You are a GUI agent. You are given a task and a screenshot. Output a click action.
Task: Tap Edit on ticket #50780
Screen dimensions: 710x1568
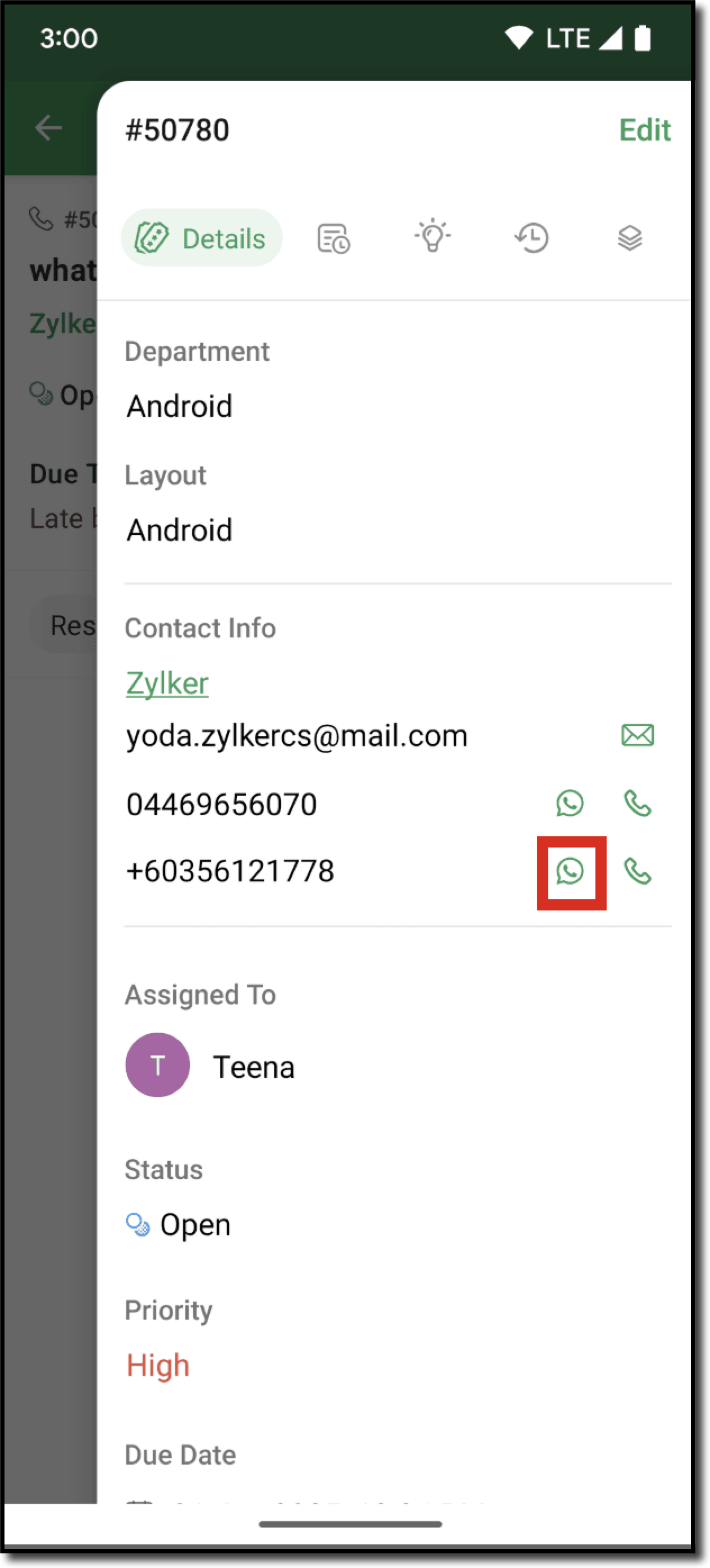[644, 130]
